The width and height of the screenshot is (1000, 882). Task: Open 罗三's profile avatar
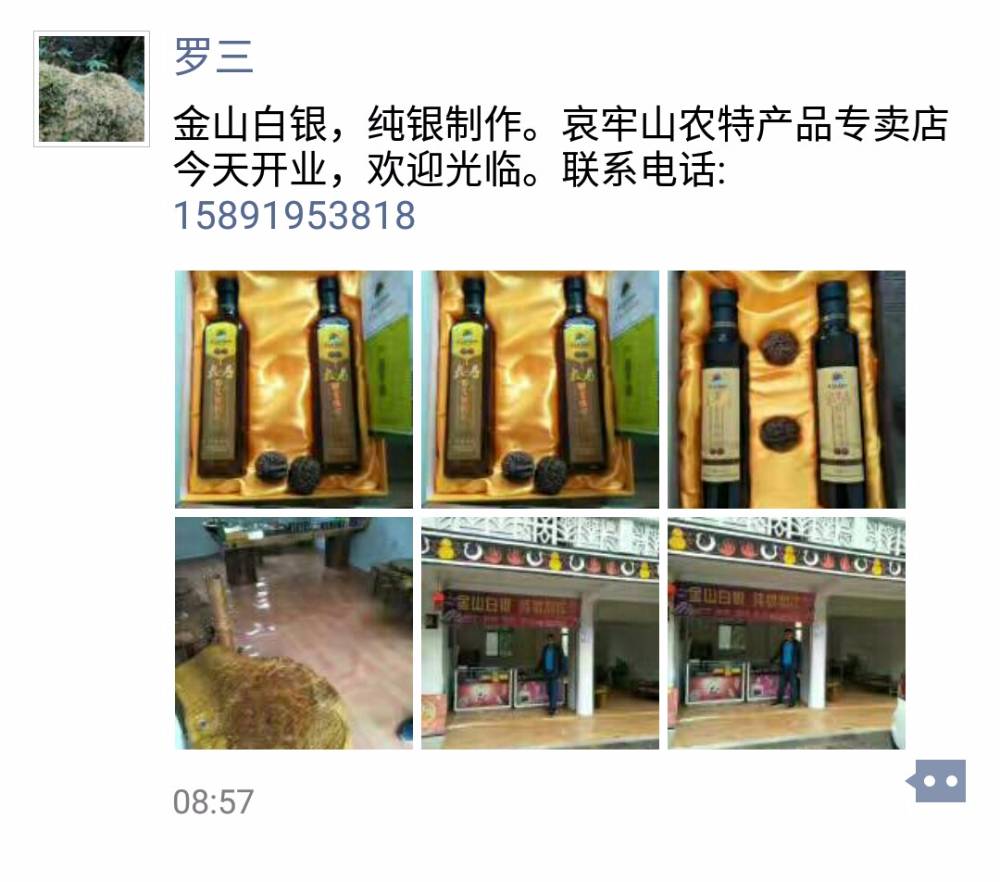[90, 89]
